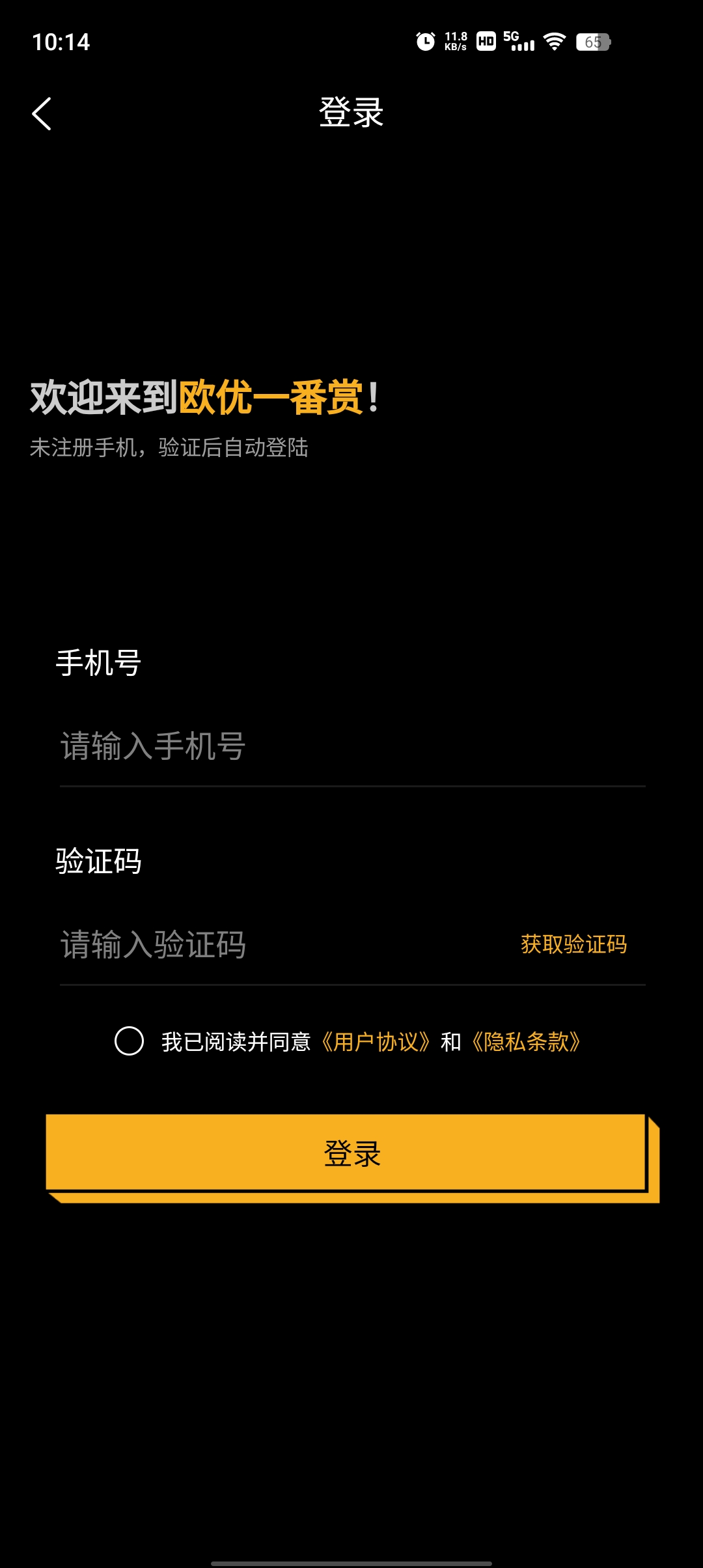Click the signal strength bars icon

pos(524,46)
